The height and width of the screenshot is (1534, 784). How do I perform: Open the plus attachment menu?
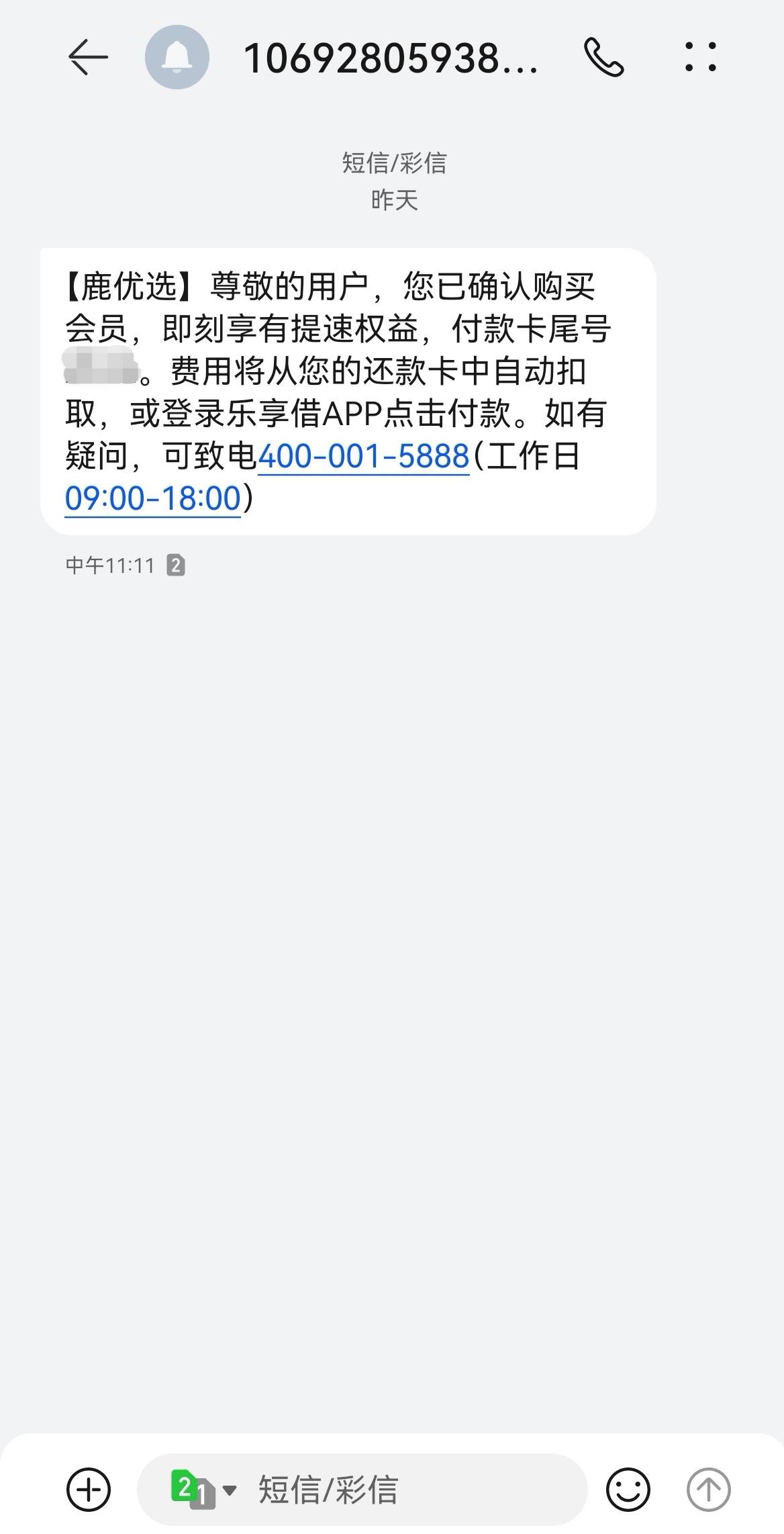click(x=89, y=1490)
